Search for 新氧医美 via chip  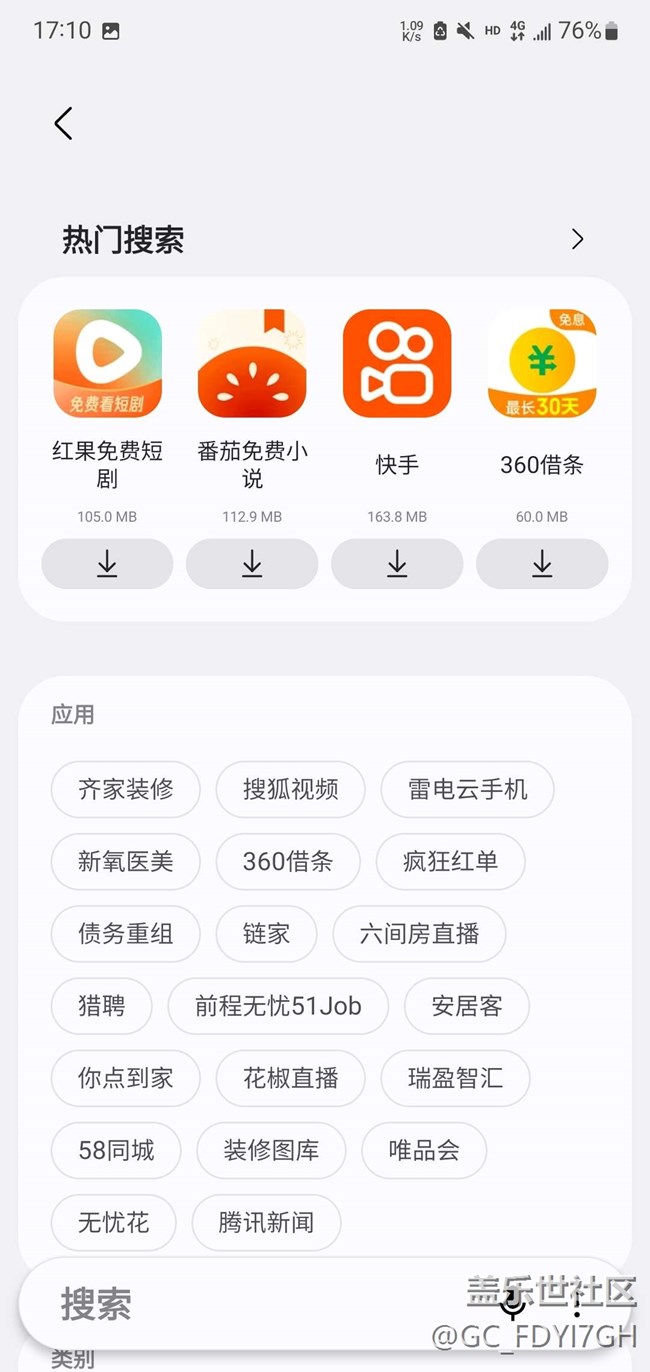pos(126,861)
